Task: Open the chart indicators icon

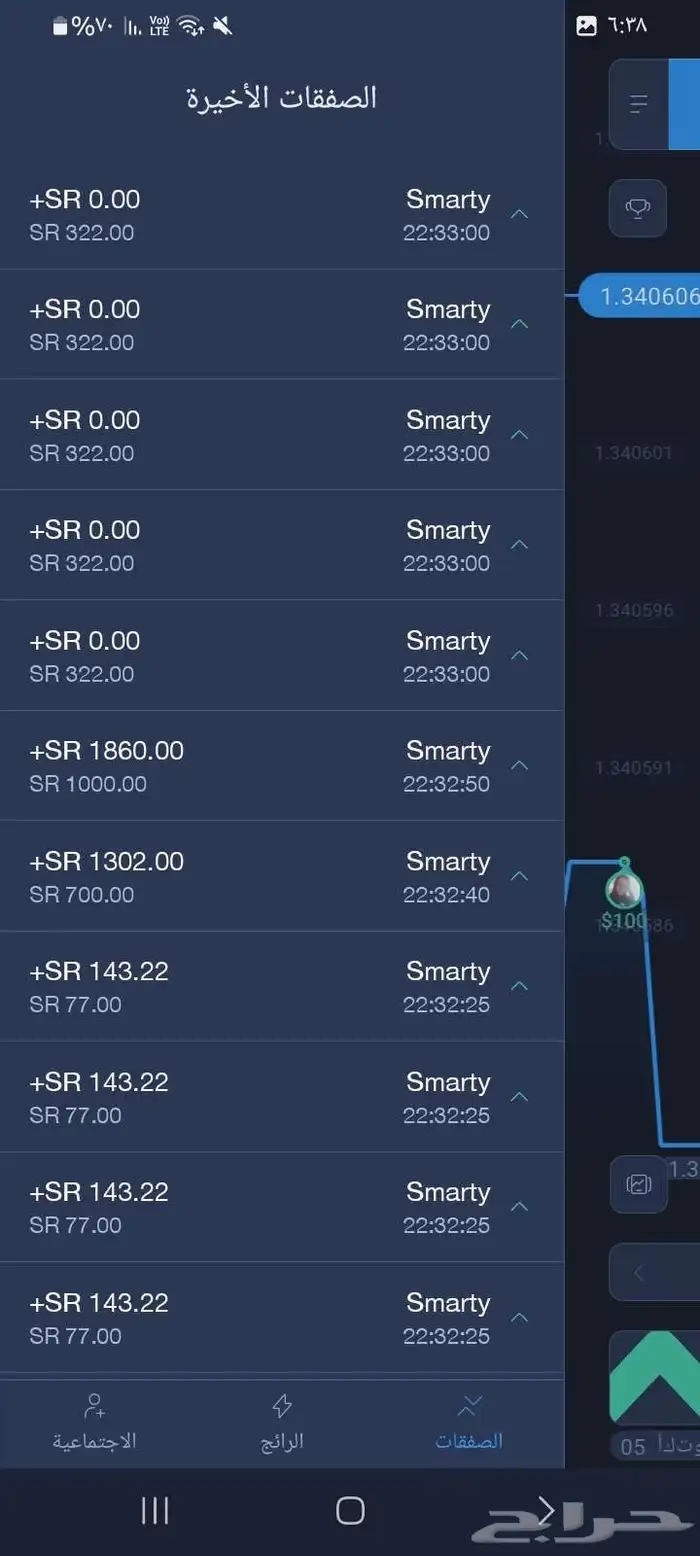Action: pyautogui.click(x=638, y=1184)
